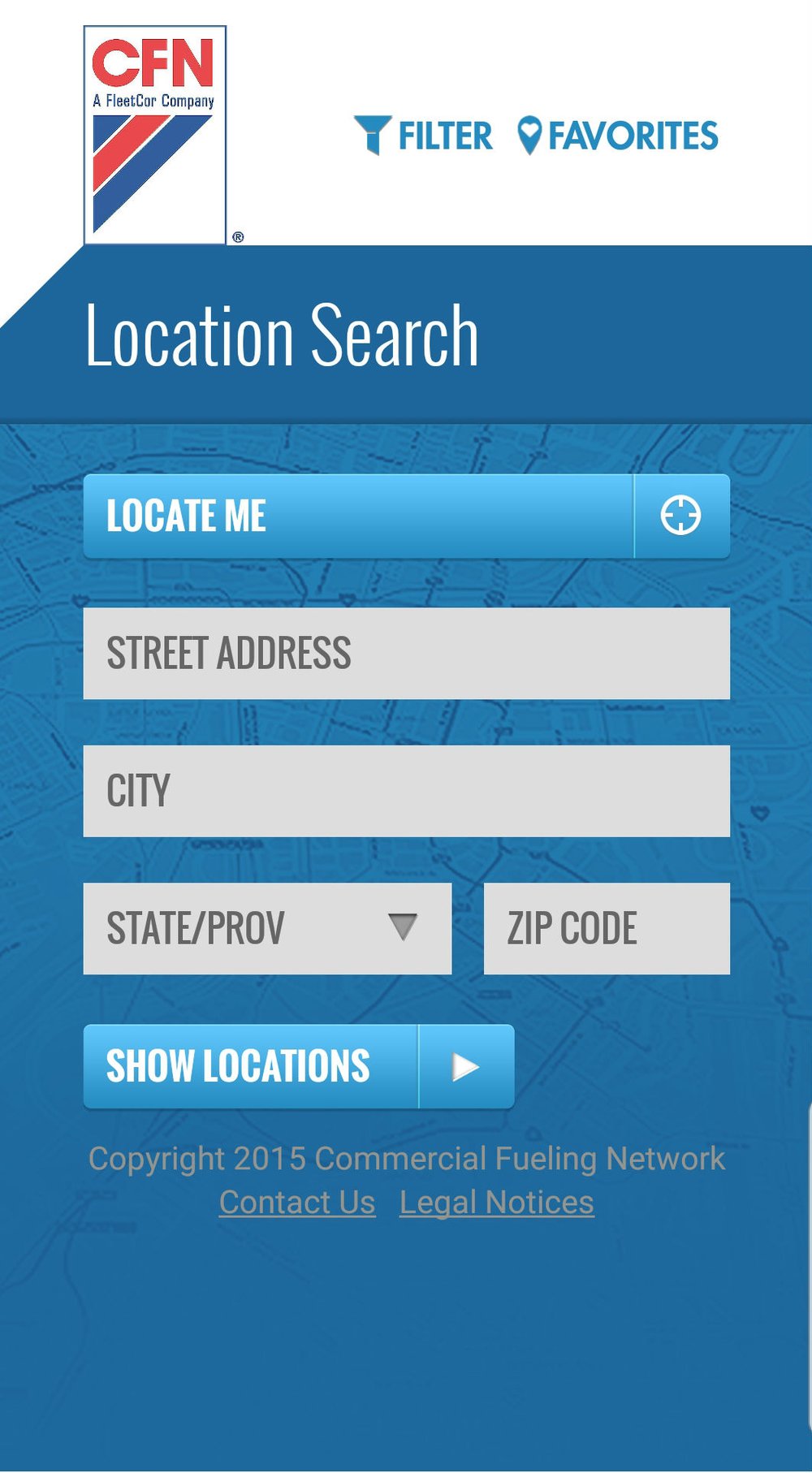Tap Show Locations button
The image size is (812, 1473).
(x=299, y=1066)
